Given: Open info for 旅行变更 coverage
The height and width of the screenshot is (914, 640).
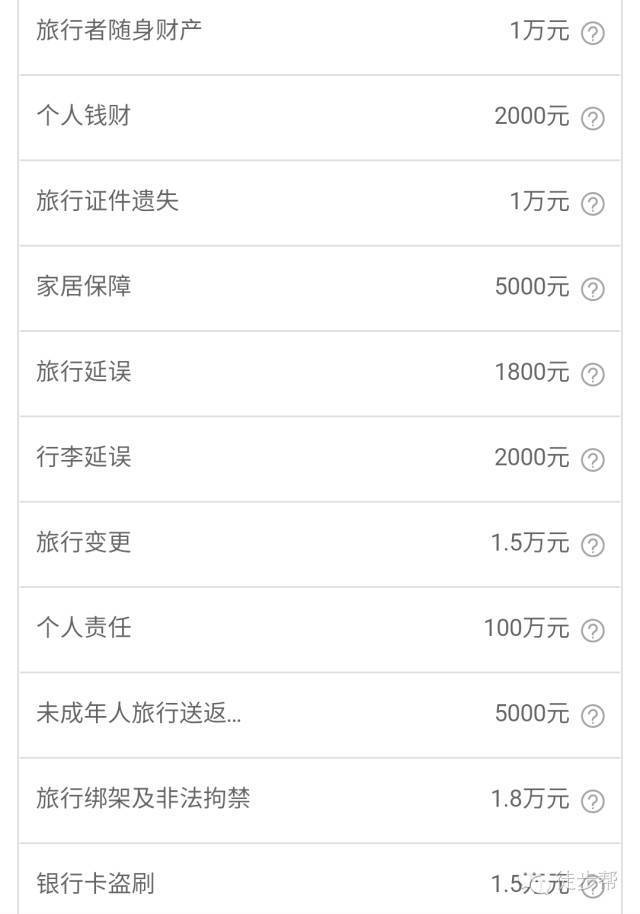Looking at the screenshot, I should coord(593,545).
